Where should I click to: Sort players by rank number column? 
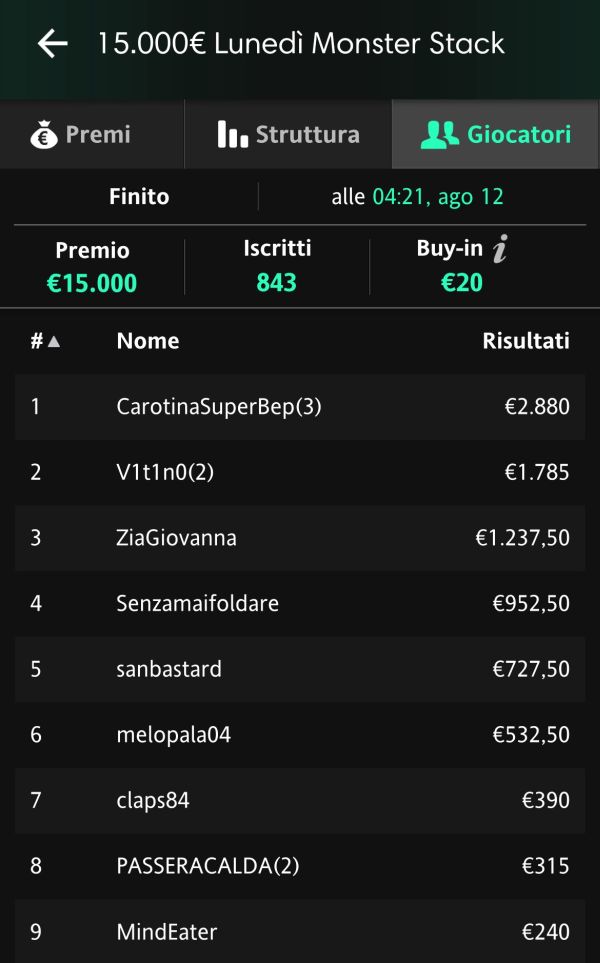tap(45, 341)
